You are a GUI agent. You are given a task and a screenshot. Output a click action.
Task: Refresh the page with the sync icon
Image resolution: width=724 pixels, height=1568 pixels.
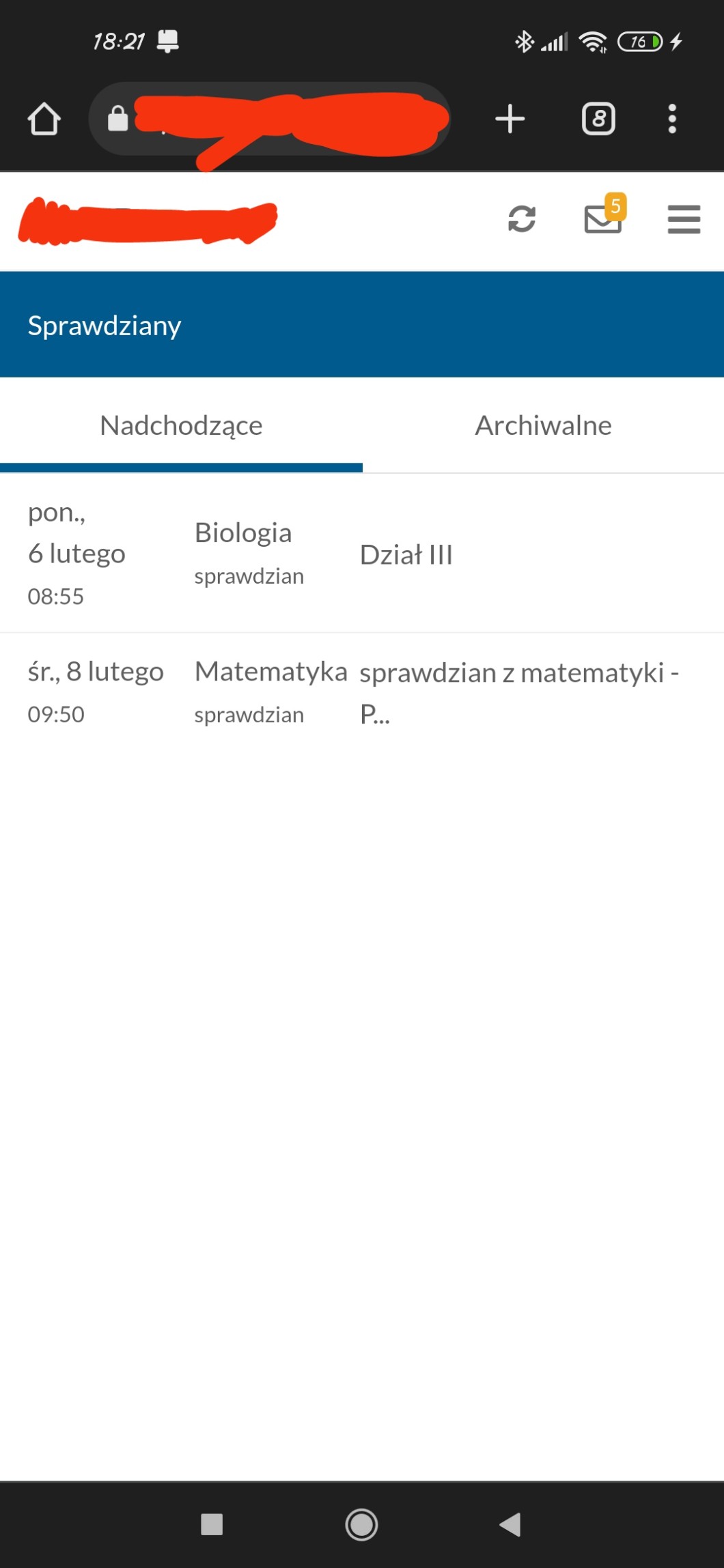[522, 219]
